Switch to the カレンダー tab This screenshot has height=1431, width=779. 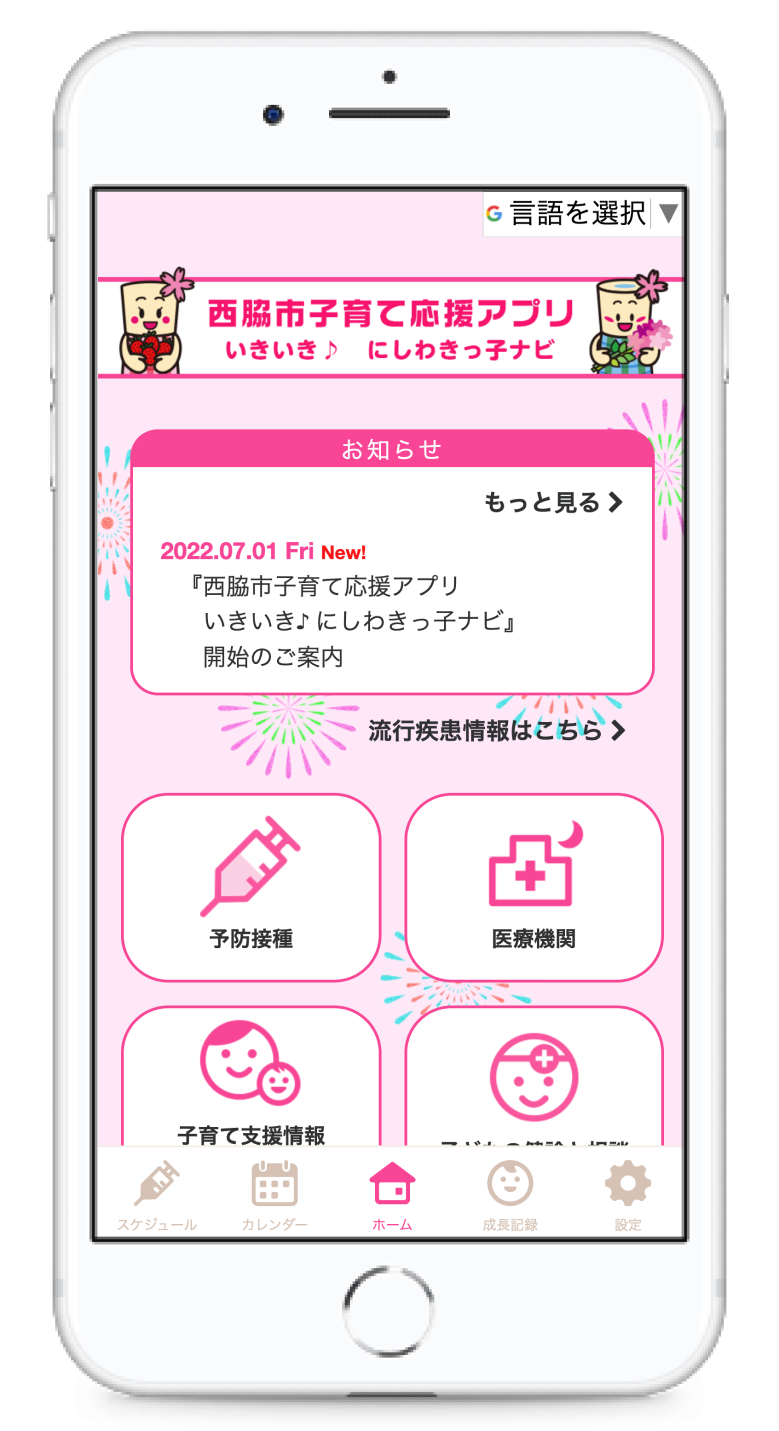(274, 1196)
